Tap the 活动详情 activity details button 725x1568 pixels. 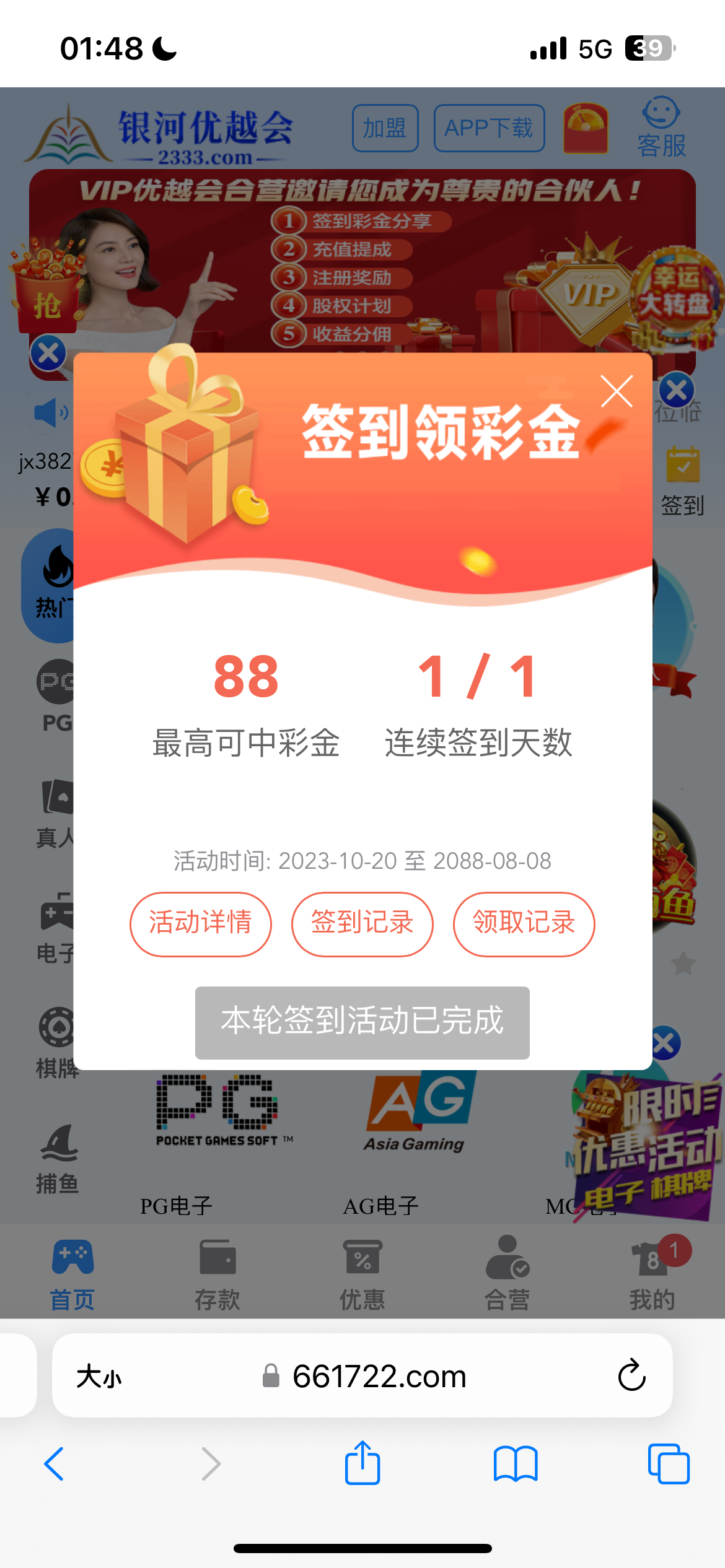[x=200, y=923]
